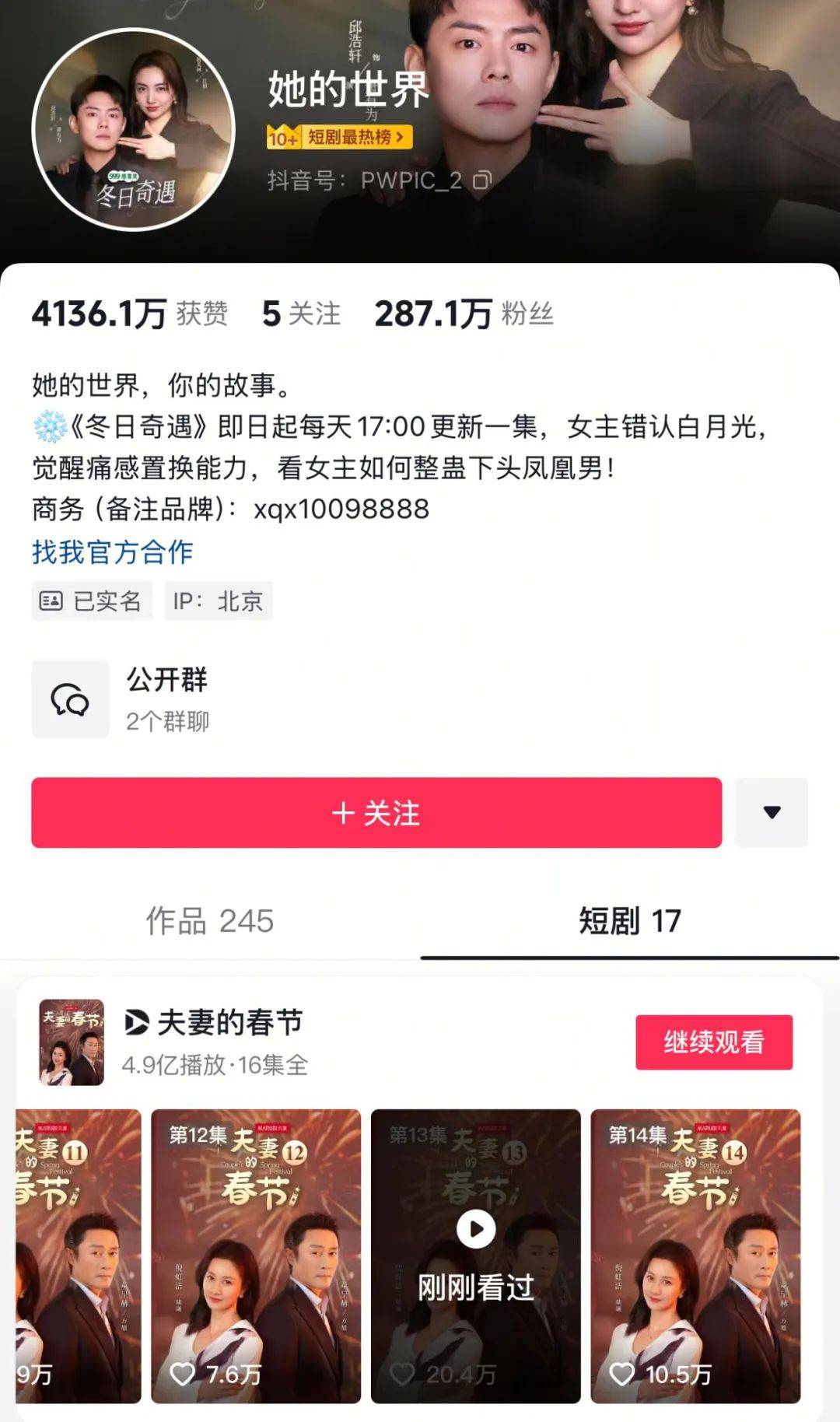Open the 第14集 episode
840x1422 pixels.
pyautogui.click(x=695, y=1256)
